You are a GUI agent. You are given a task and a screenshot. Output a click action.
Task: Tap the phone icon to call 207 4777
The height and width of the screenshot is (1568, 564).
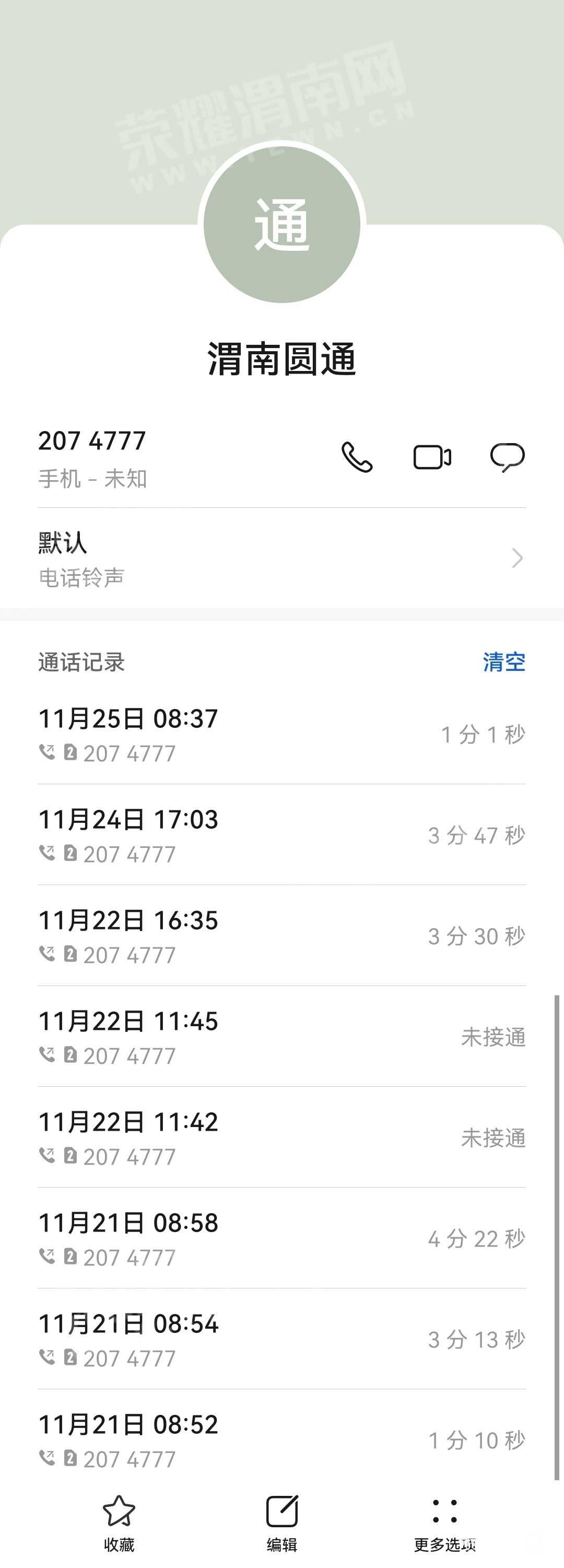click(x=357, y=458)
